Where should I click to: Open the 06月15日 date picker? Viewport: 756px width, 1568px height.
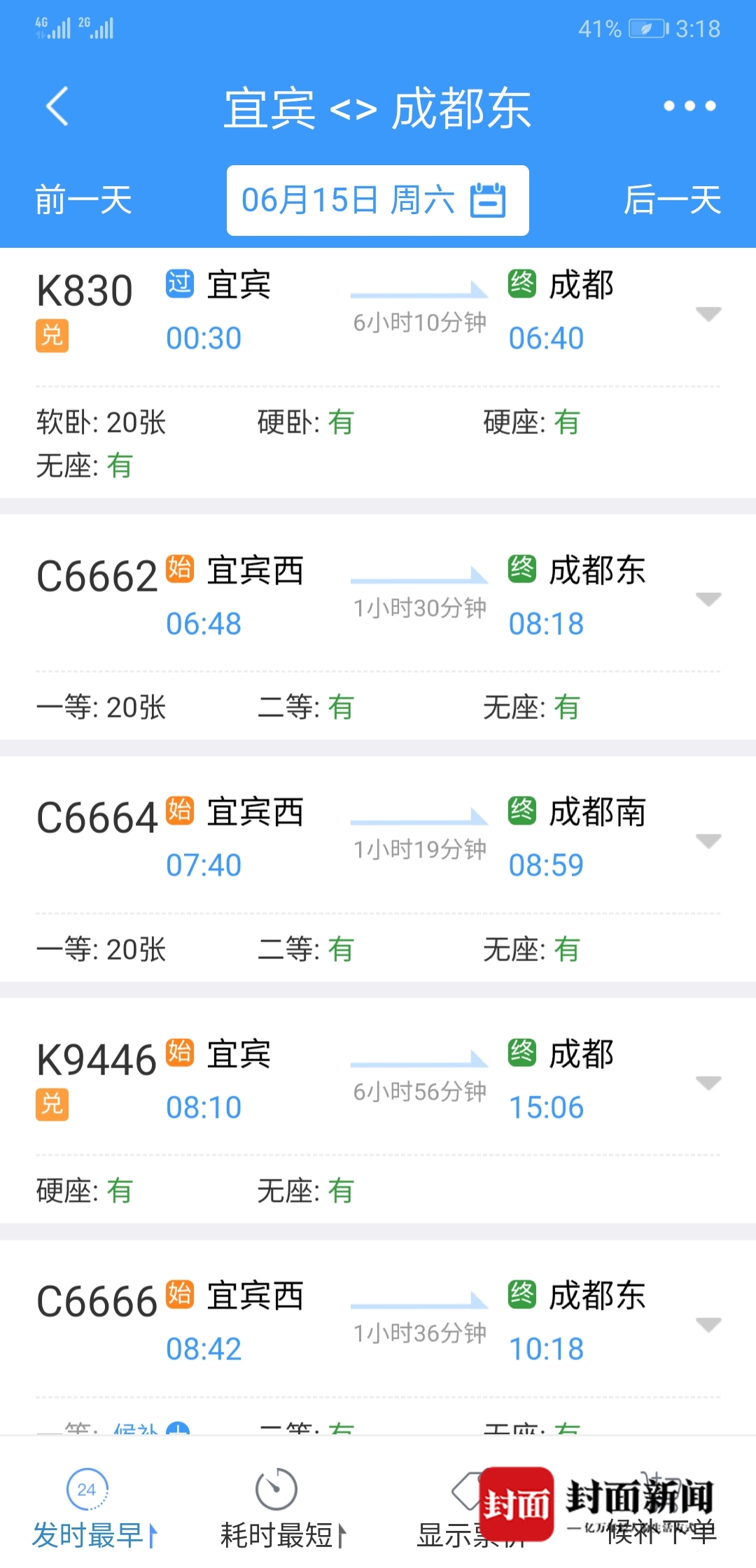[377, 200]
